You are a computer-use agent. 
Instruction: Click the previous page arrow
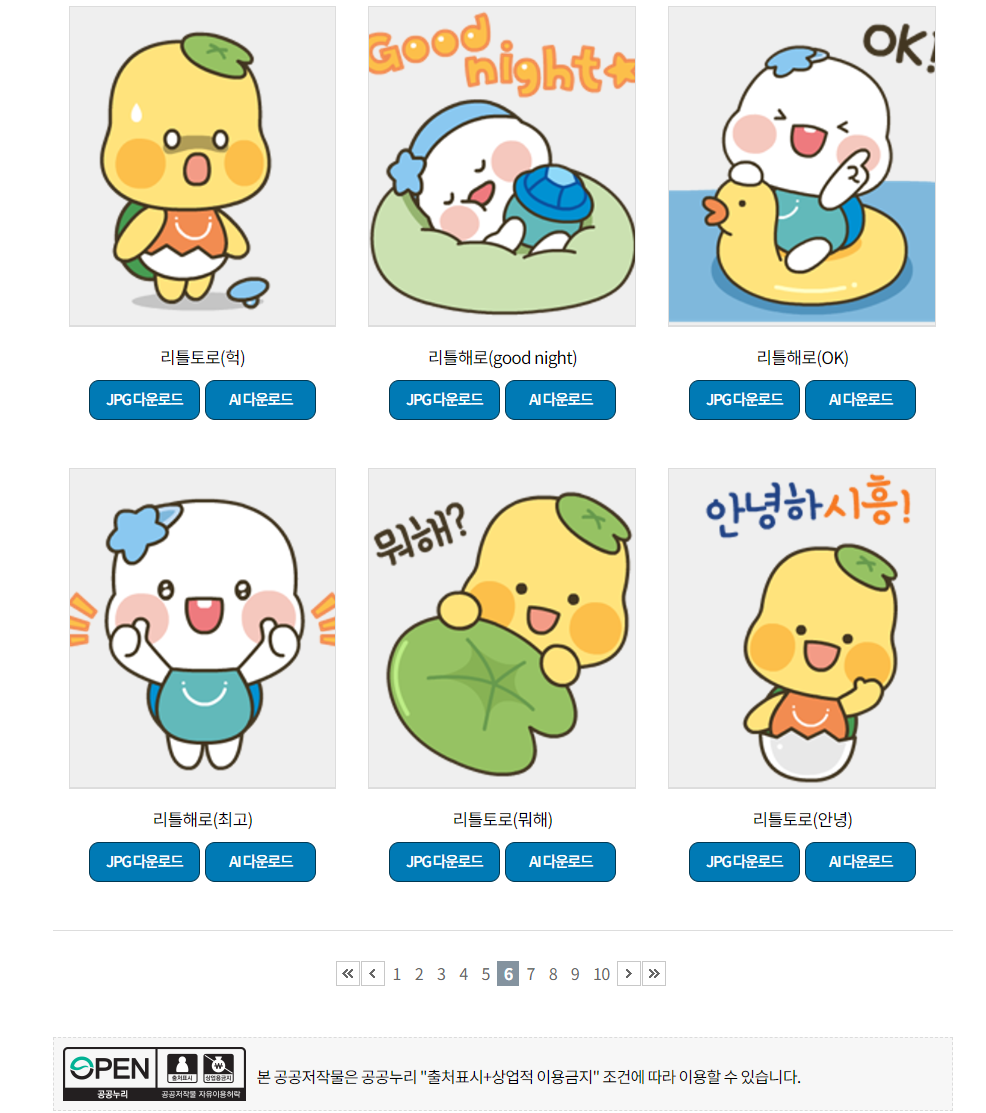point(373,972)
